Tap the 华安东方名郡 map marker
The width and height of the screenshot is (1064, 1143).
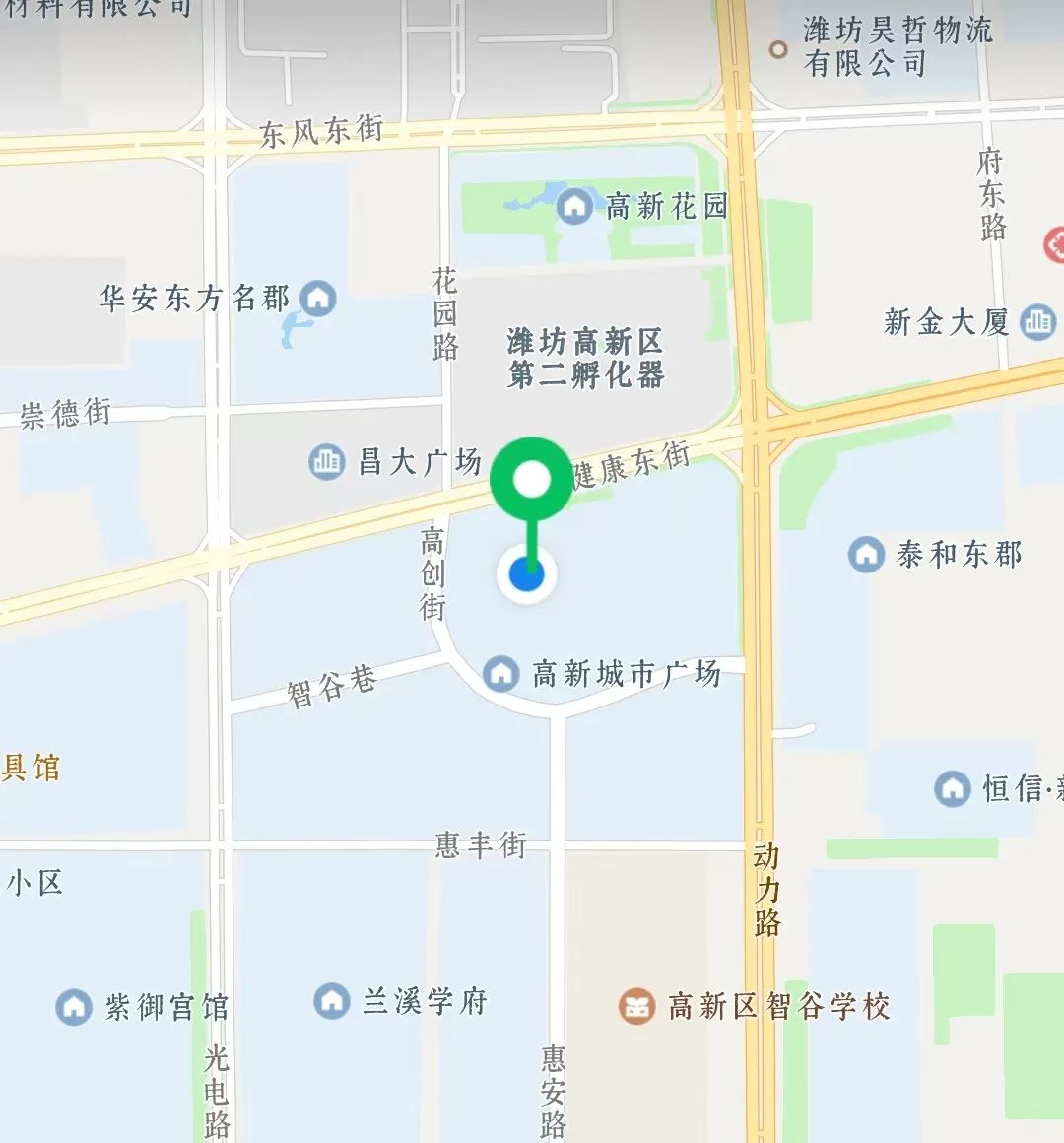pyautogui.click(x=317, y=298)
